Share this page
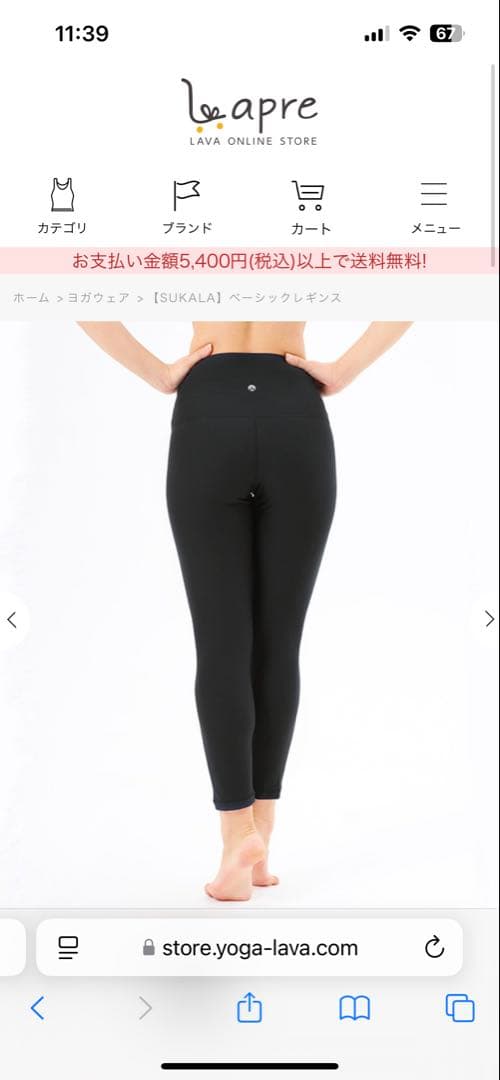 tap(249, 1008)
